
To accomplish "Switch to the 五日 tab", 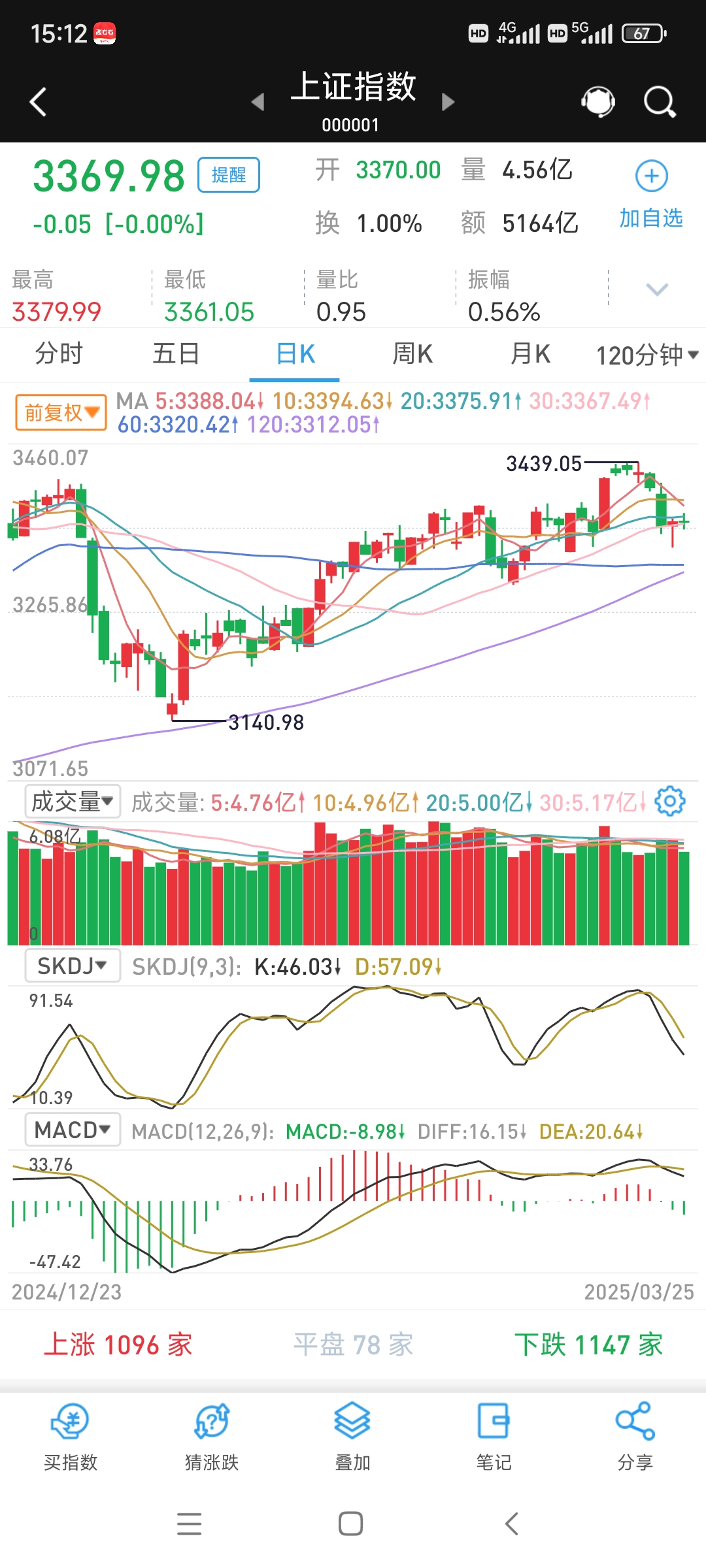I will coord(176,354).
